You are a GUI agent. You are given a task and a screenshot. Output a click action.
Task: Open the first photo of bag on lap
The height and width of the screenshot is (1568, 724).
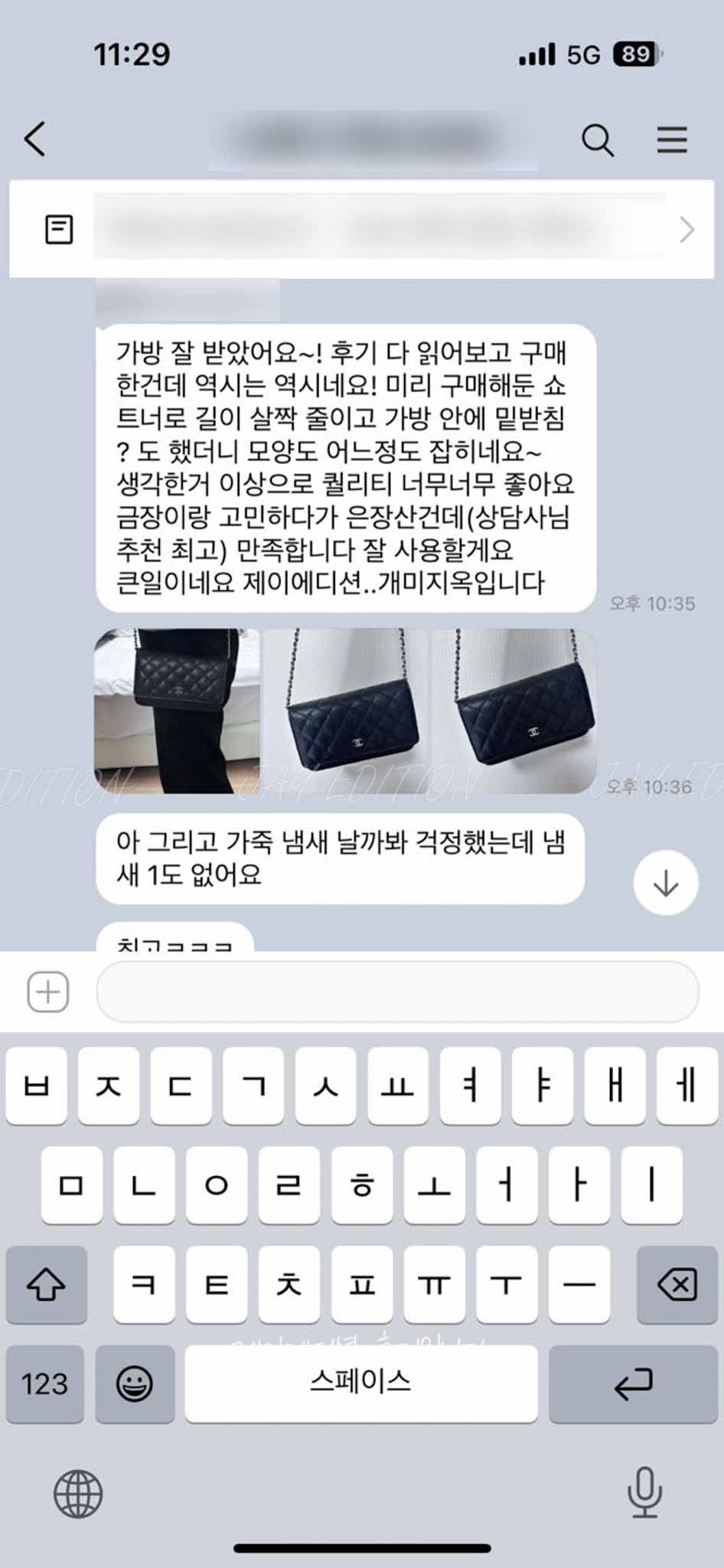pos(177,710)
